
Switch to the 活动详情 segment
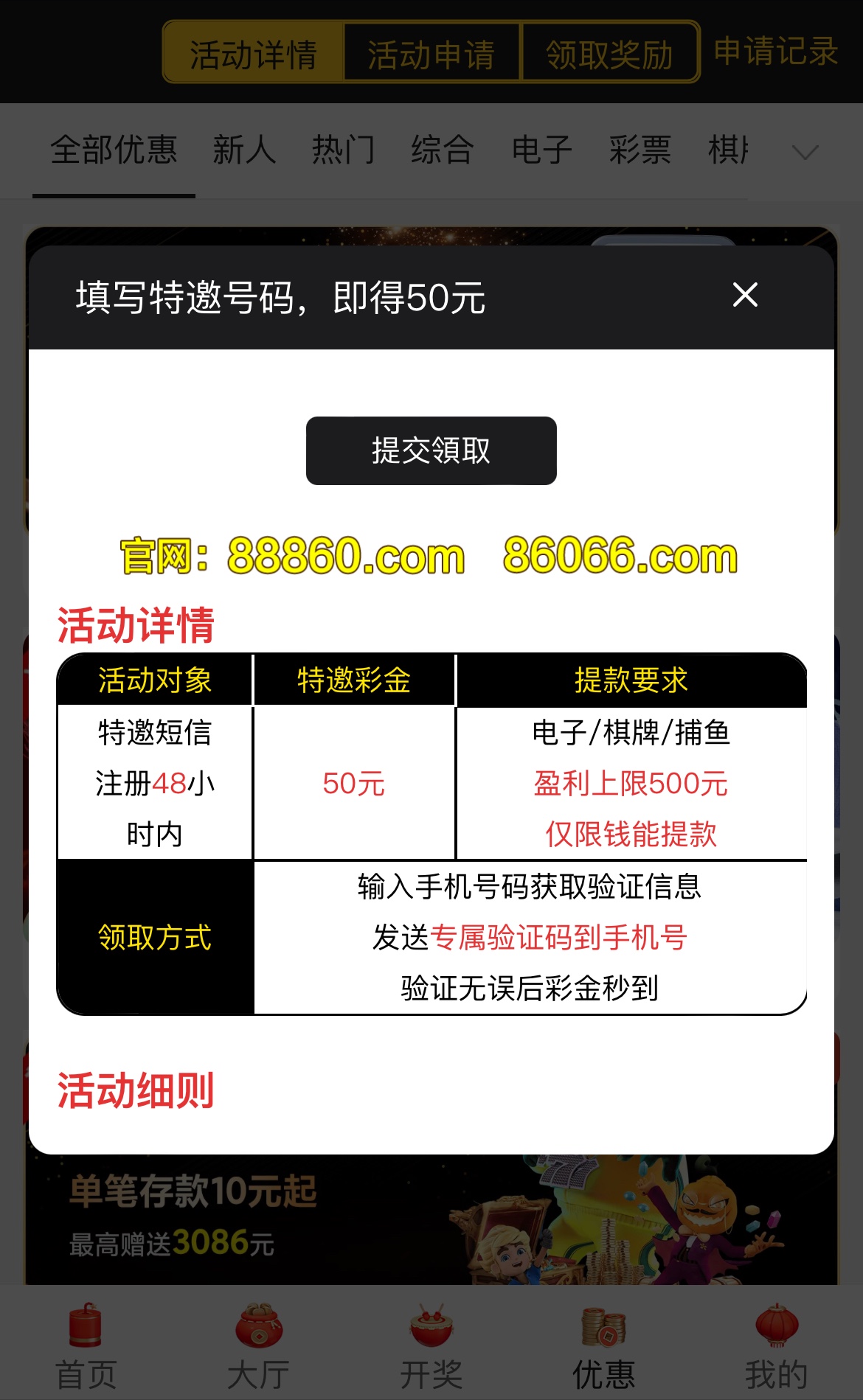coord(253,53)
